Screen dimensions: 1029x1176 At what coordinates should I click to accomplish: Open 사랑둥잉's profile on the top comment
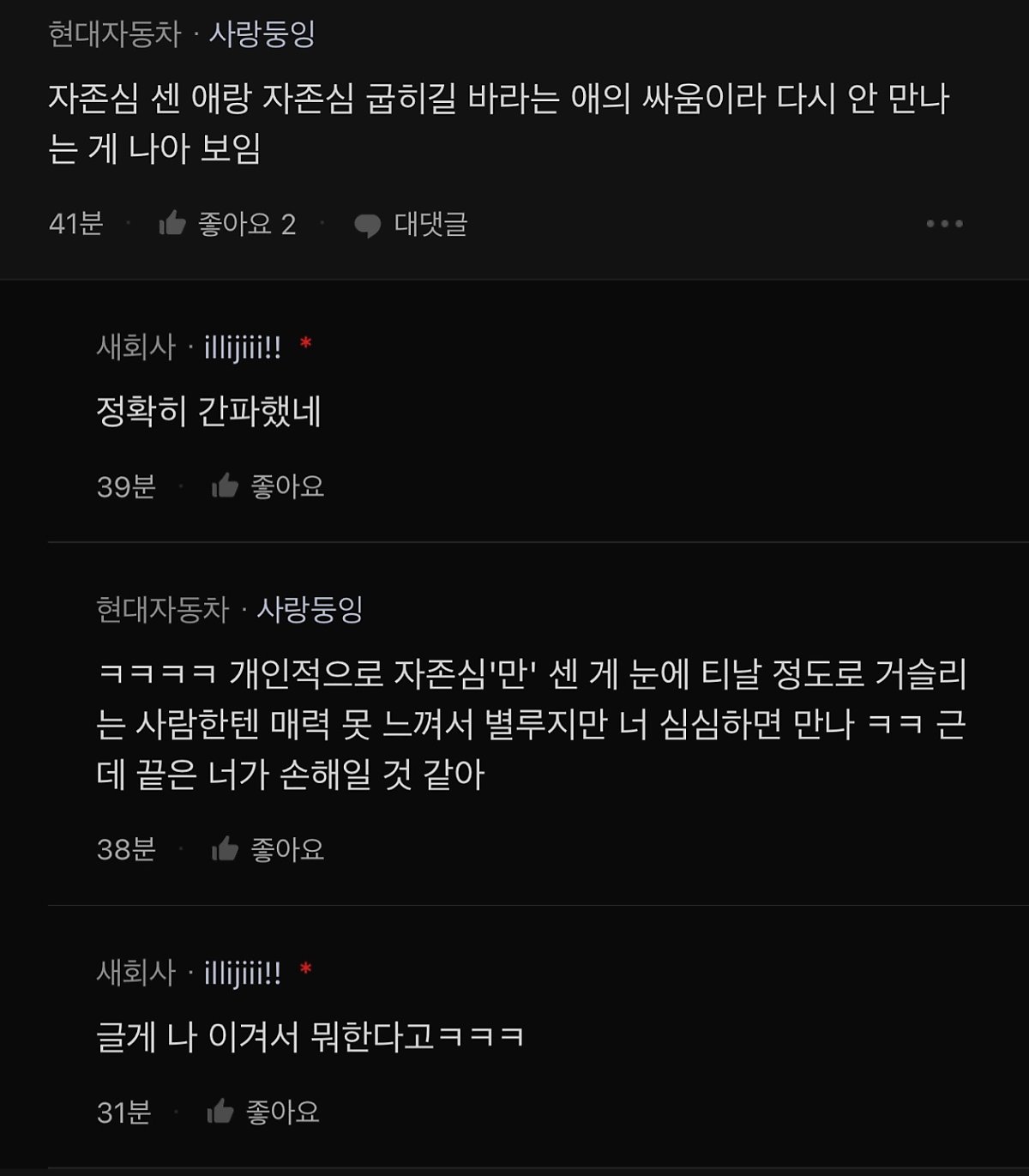(x=262, y=34)
